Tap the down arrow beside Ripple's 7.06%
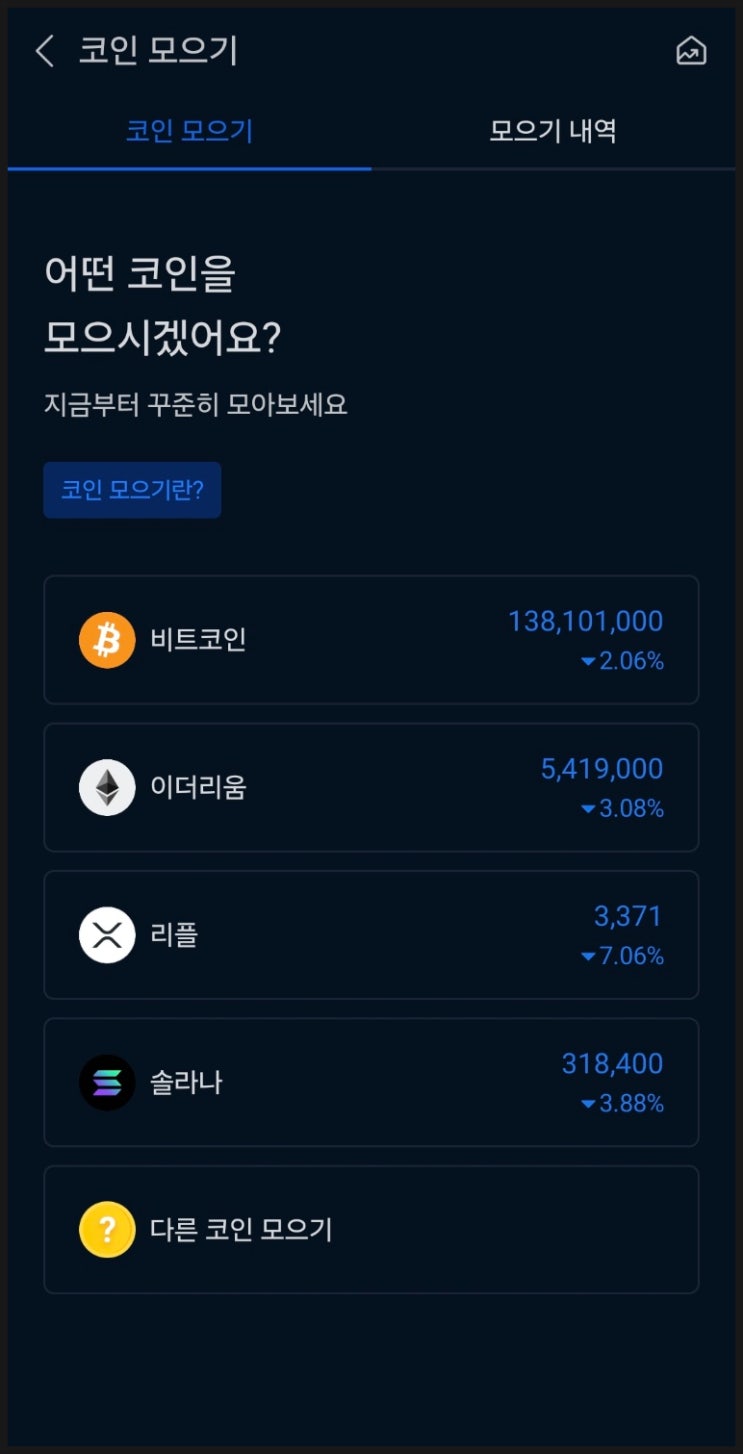The image size is (743, 1454). pyautogui.click(x=588, y=956)
